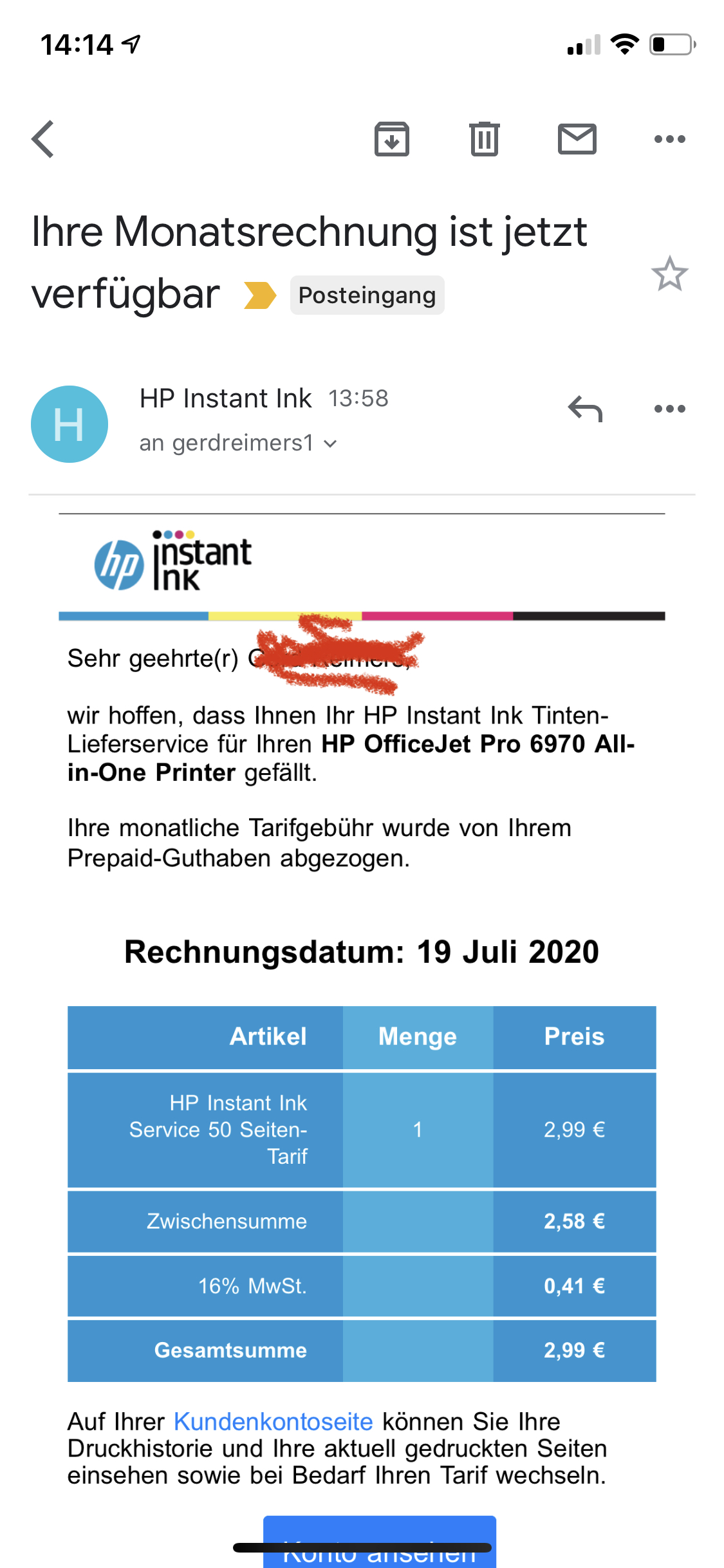Expand recipient details for gerdreimers1
724x1568 pixels.
pyautogui.click(x=330, y=443)
